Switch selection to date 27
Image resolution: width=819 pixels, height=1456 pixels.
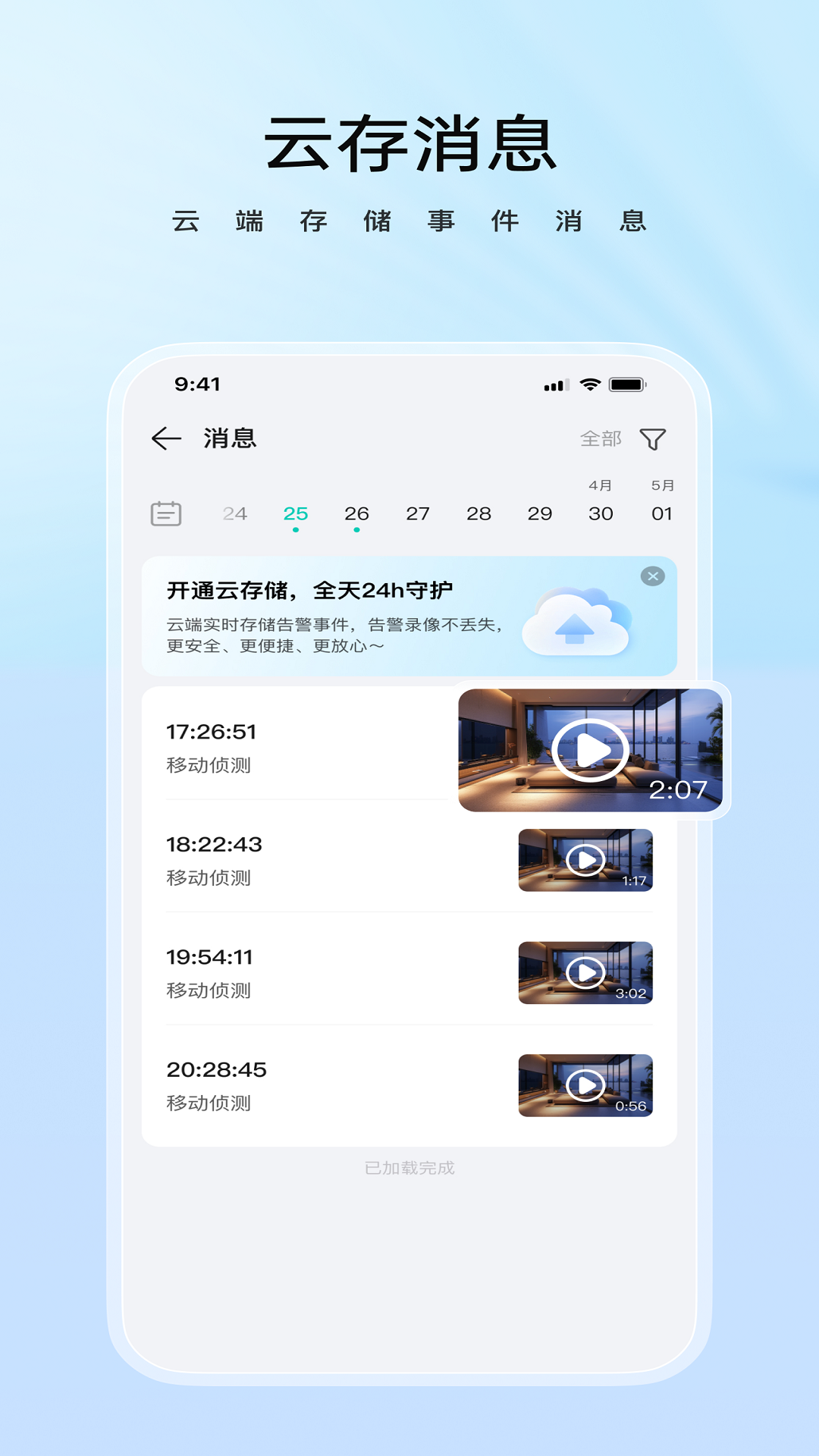[417, 513]
